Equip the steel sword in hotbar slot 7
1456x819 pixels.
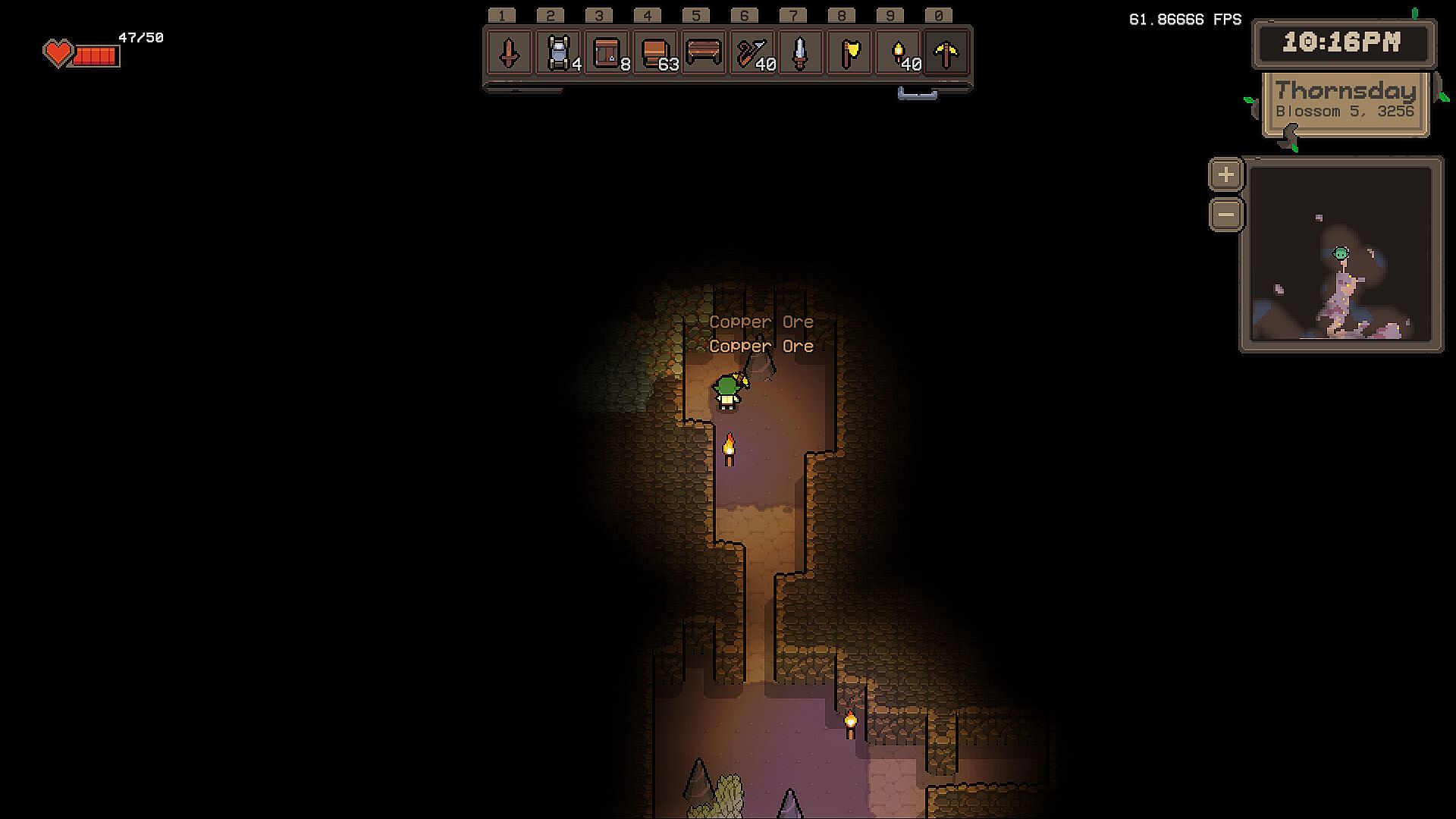801,53
